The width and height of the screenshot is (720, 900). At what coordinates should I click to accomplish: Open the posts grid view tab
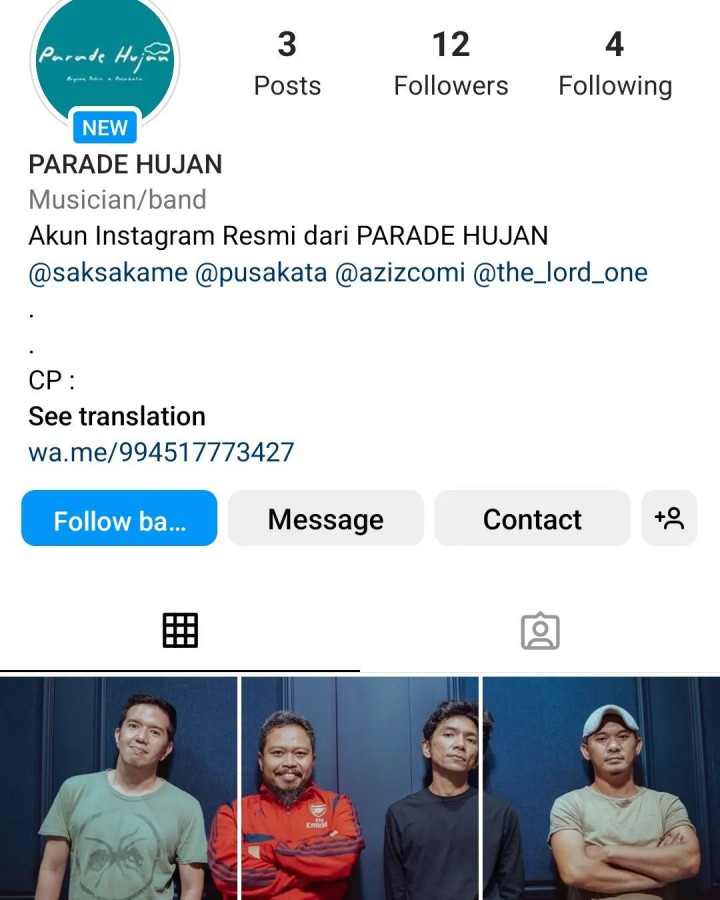click(x=180, y=629)
